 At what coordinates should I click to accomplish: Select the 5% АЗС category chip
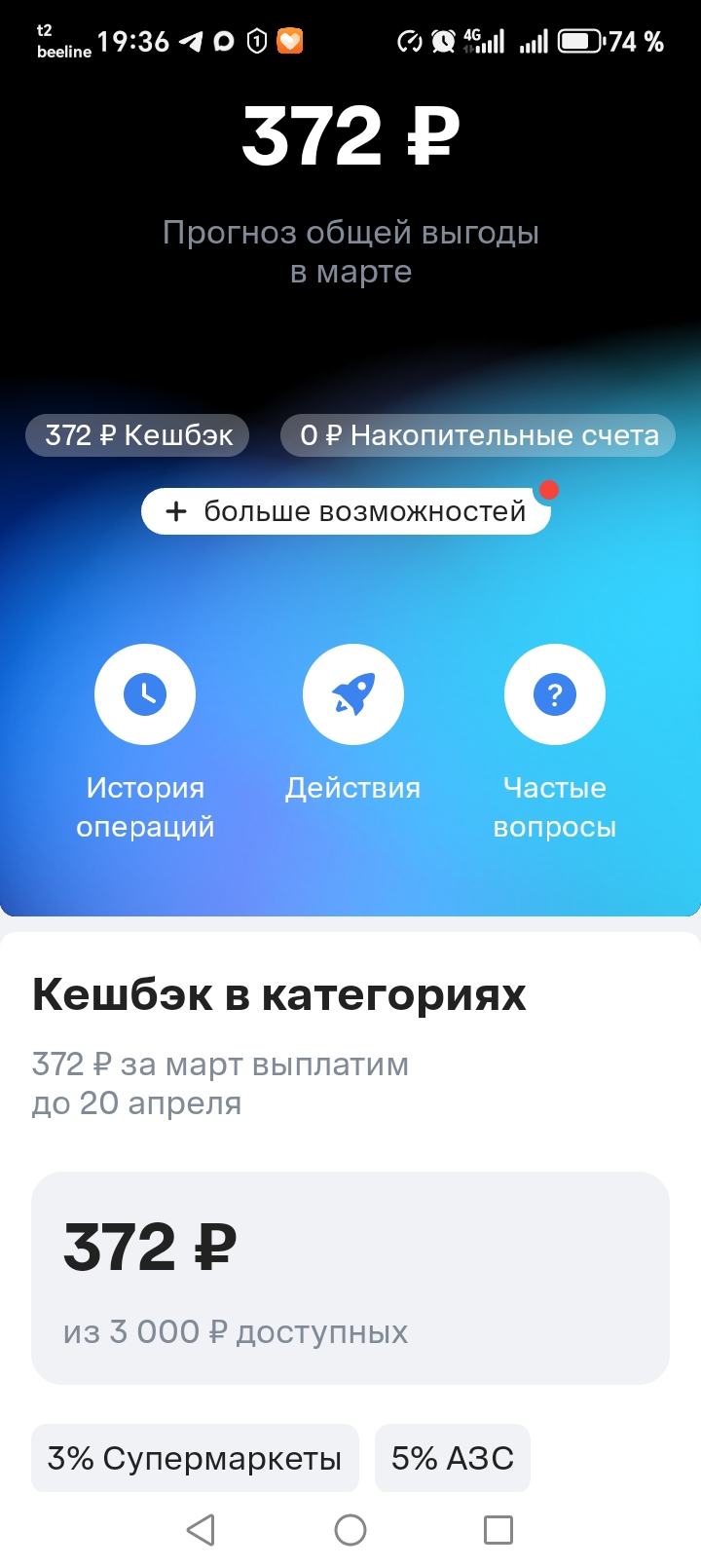pyautogui.click(x=453, y=1458)
